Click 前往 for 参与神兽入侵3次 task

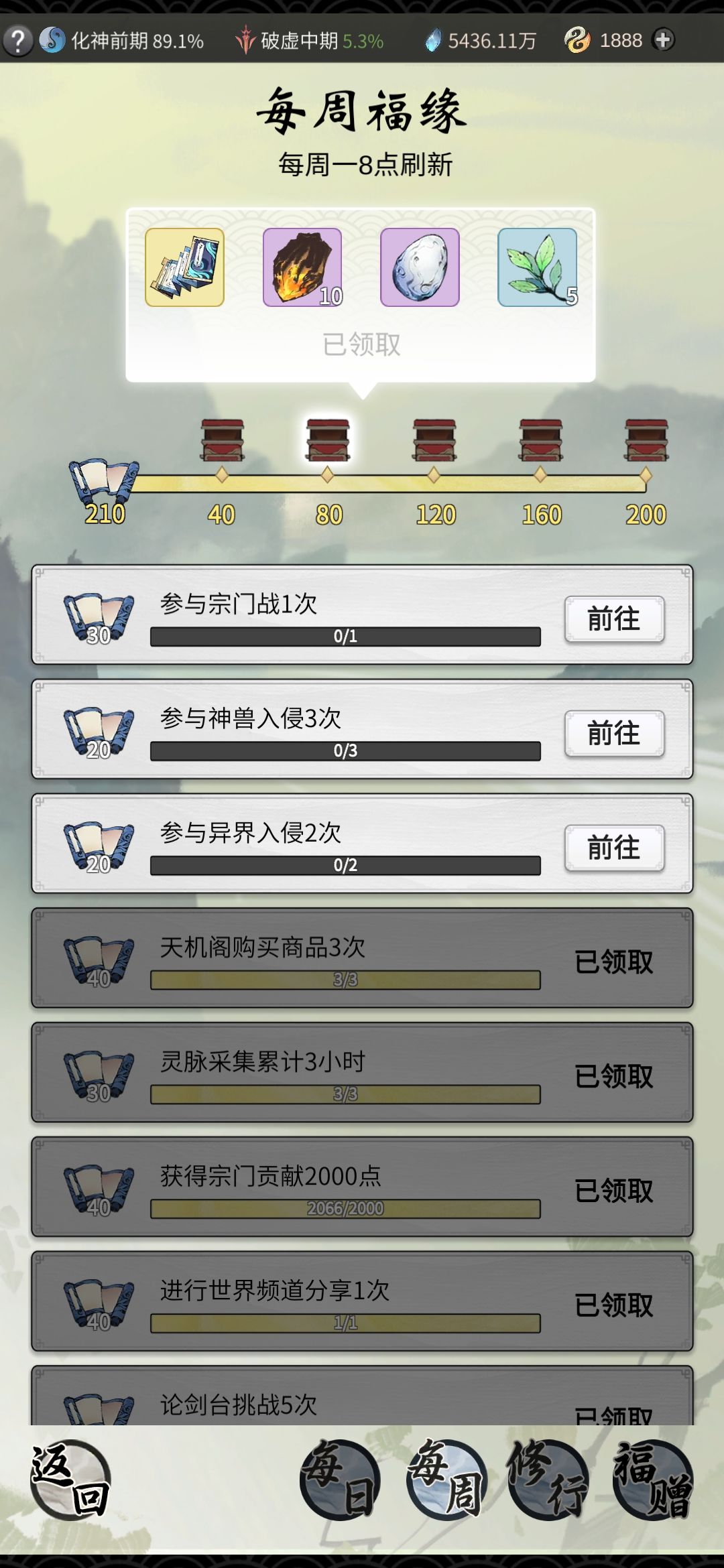point(613,734)
